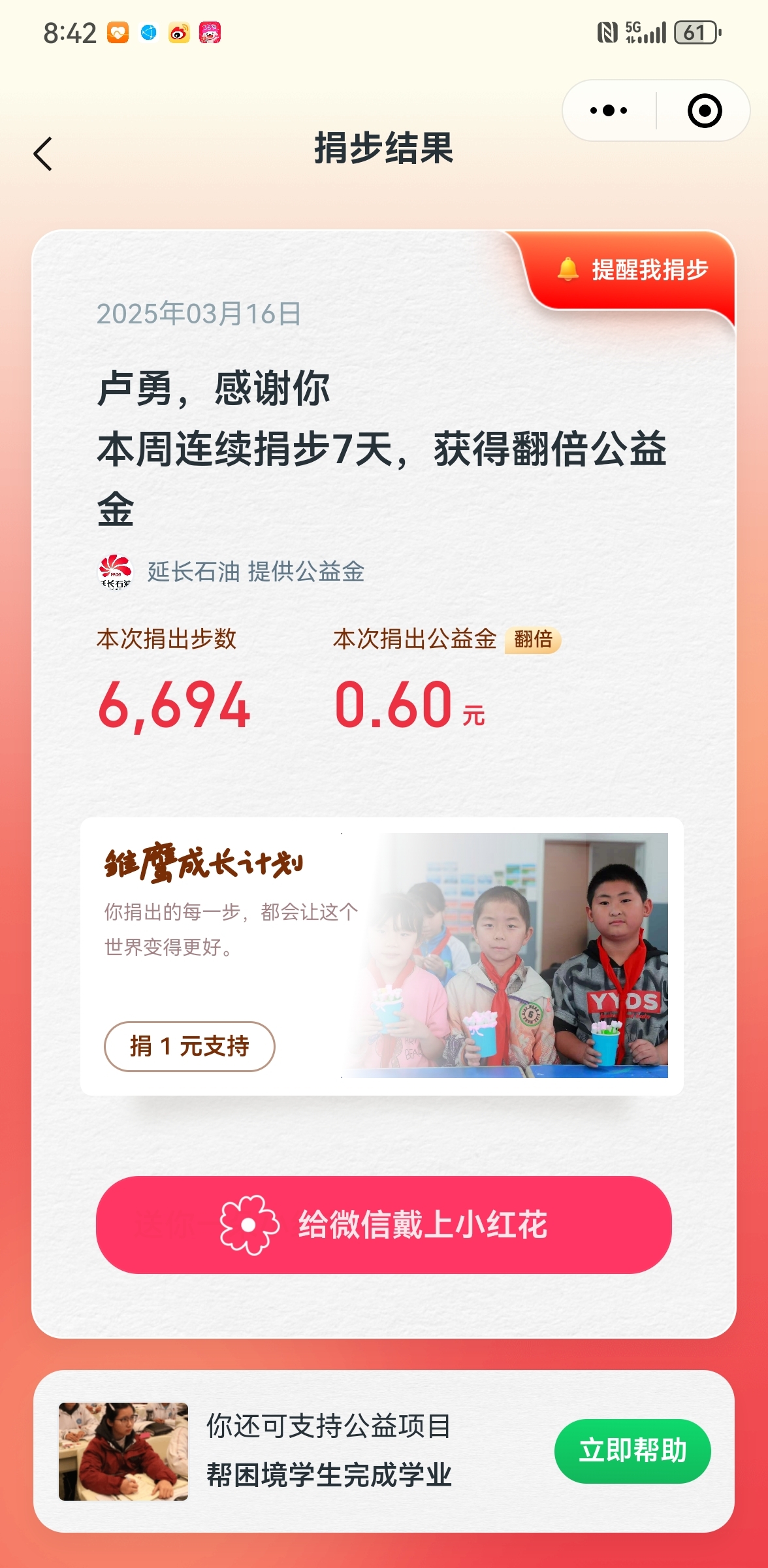Close the mini program with the circle button
Viewport: 768px width, 1568px height.
coord(704,111)
